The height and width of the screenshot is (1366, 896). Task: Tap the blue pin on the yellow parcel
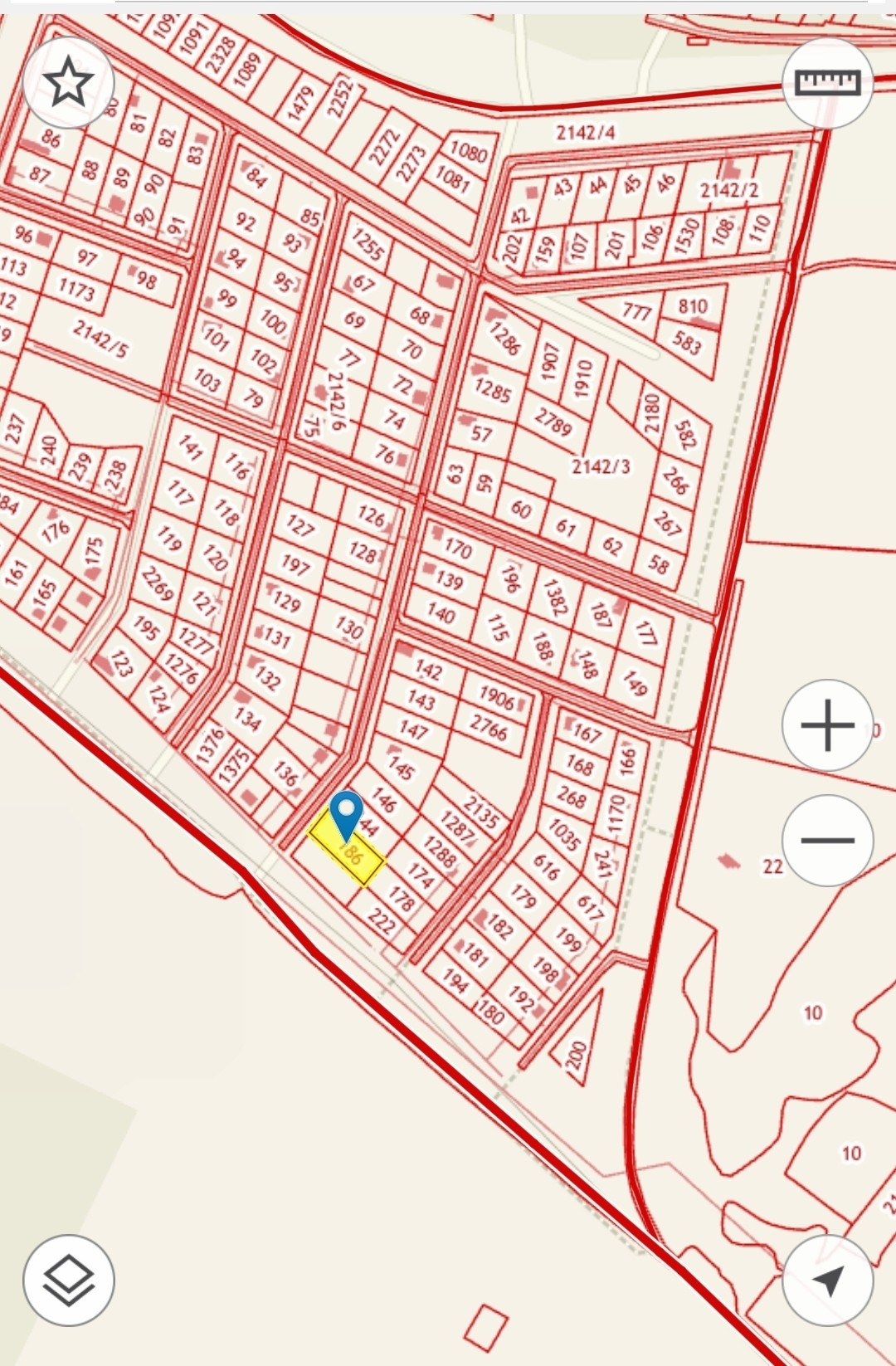pos(347,812)
